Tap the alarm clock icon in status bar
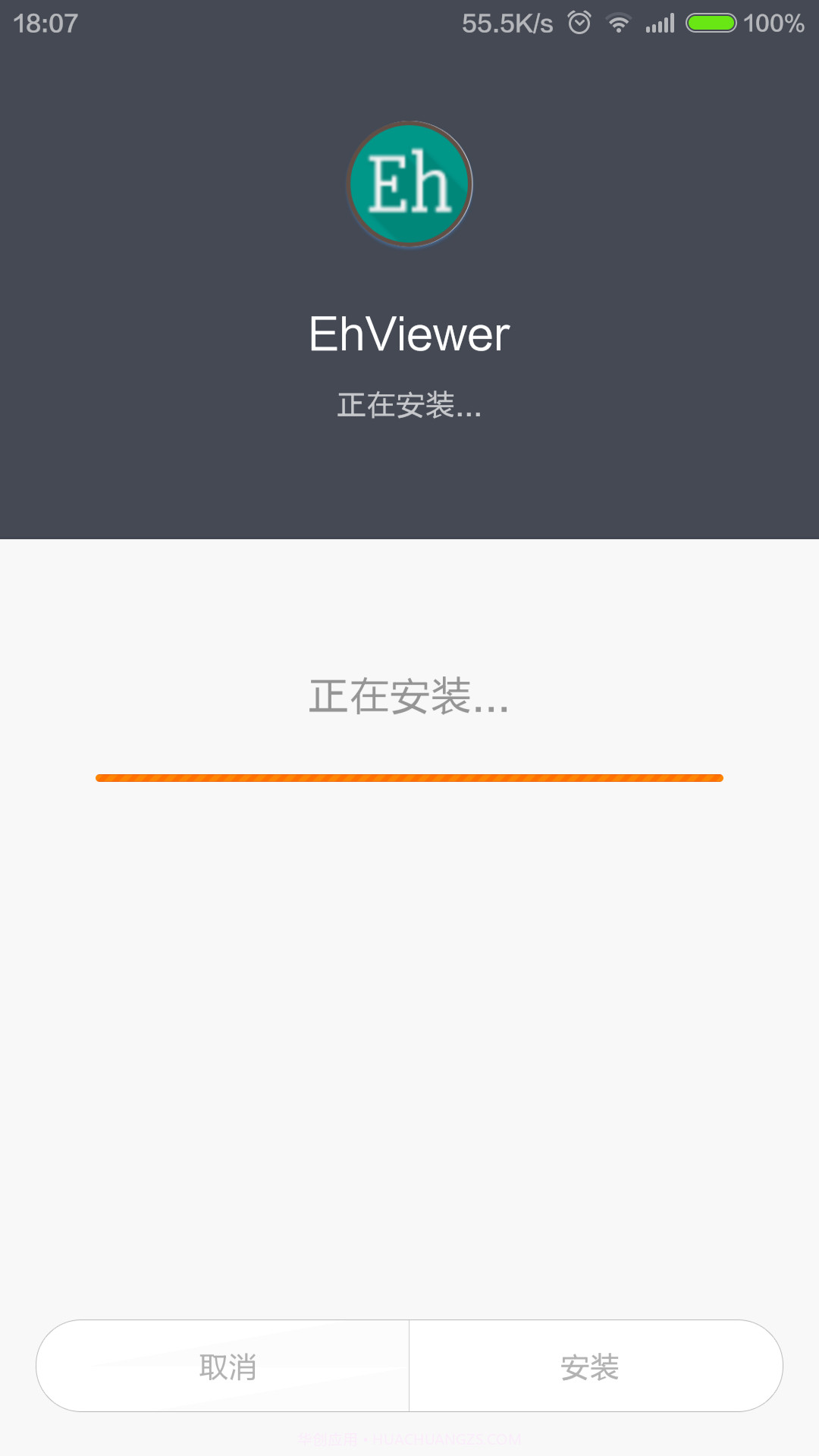 tap(579, 24)
